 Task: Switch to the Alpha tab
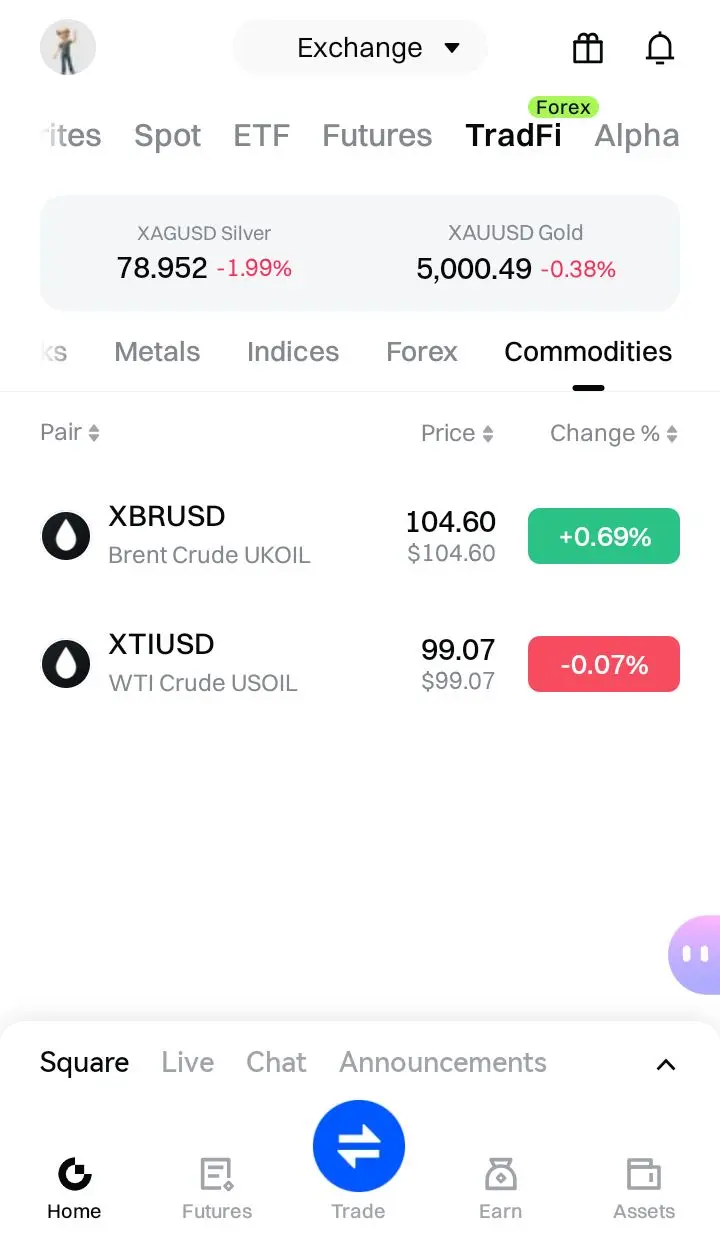(x=636, y=136)
